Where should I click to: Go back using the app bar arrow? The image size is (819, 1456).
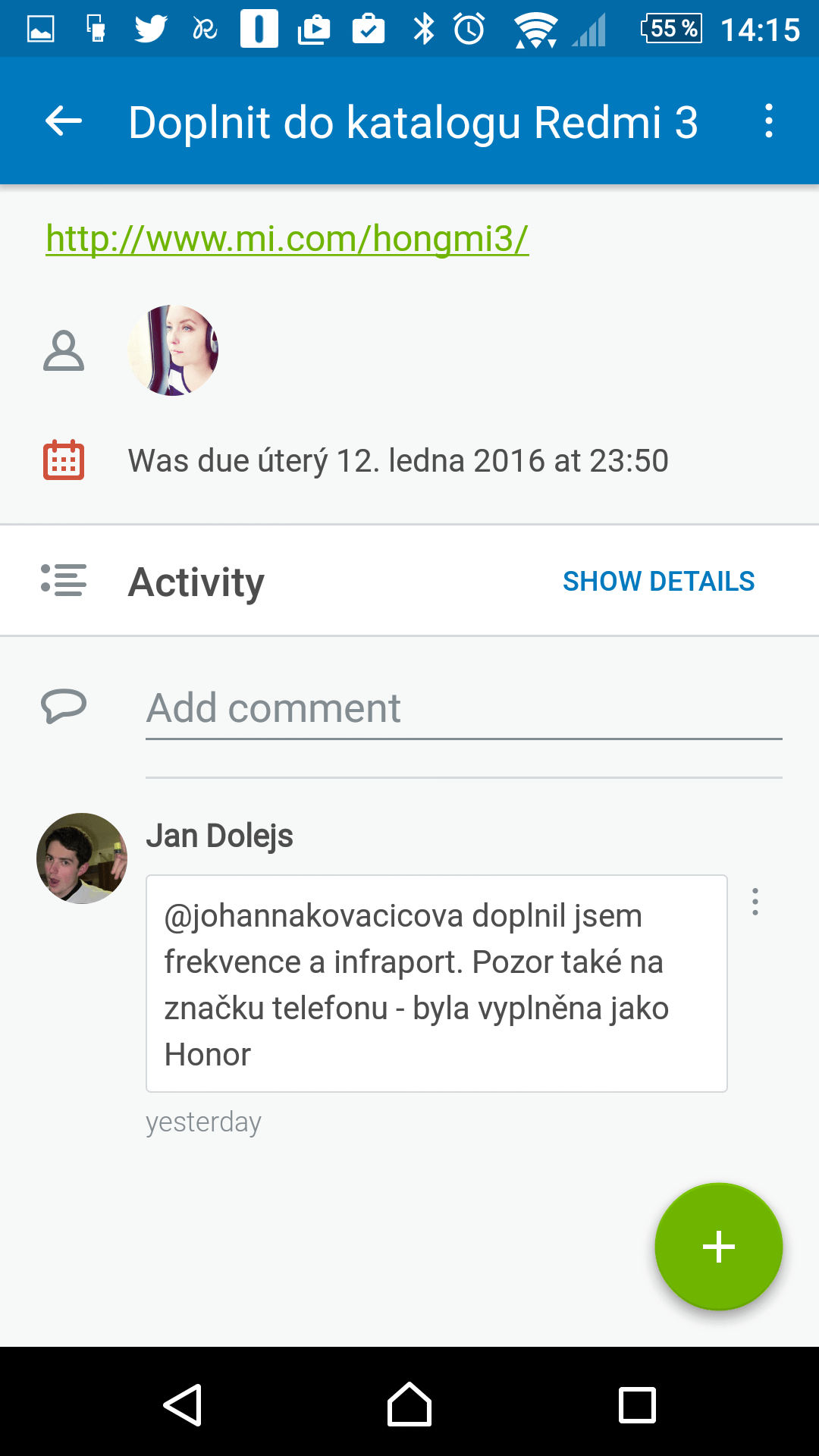click(64, 121)
